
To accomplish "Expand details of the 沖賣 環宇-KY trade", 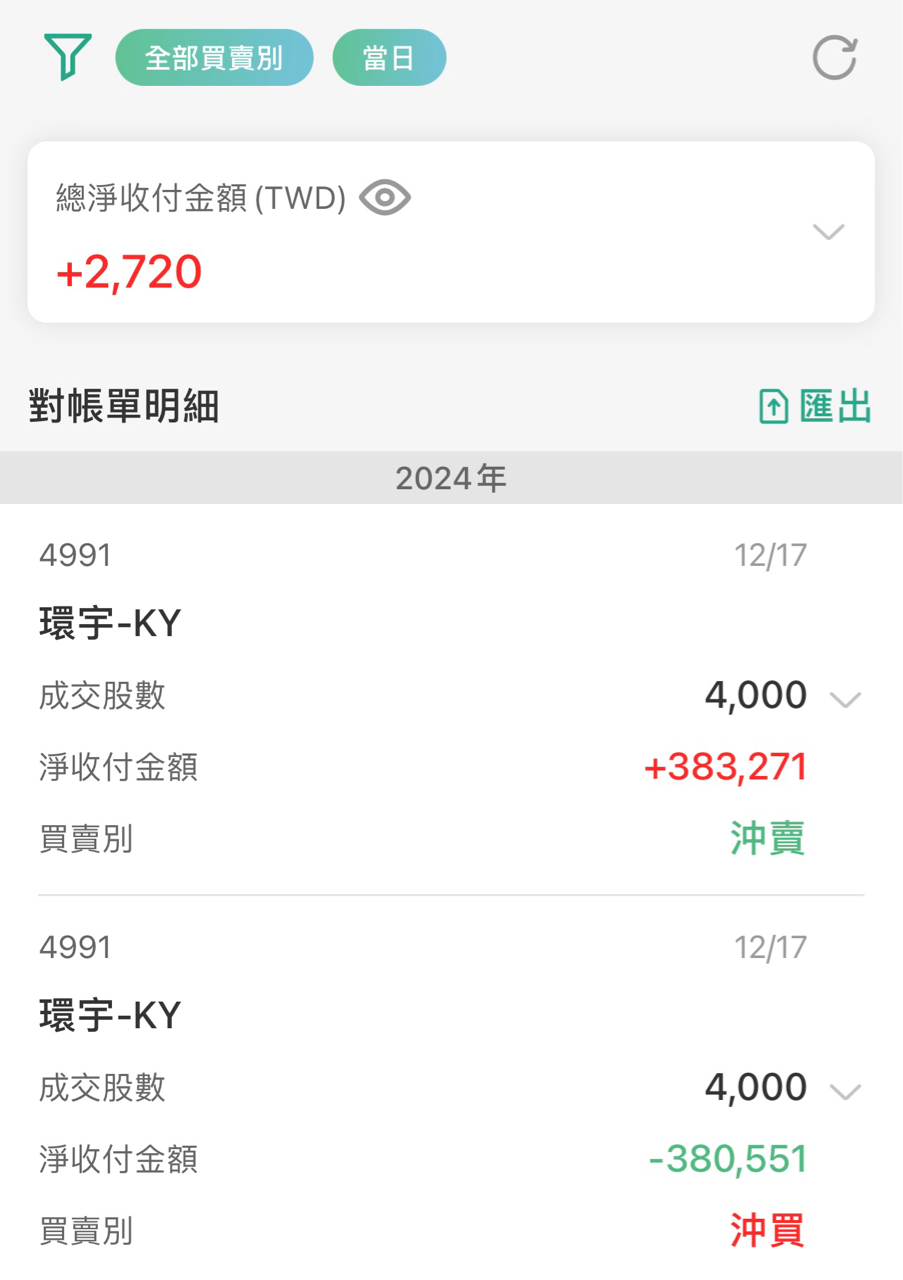I will [x=846, y=699].
